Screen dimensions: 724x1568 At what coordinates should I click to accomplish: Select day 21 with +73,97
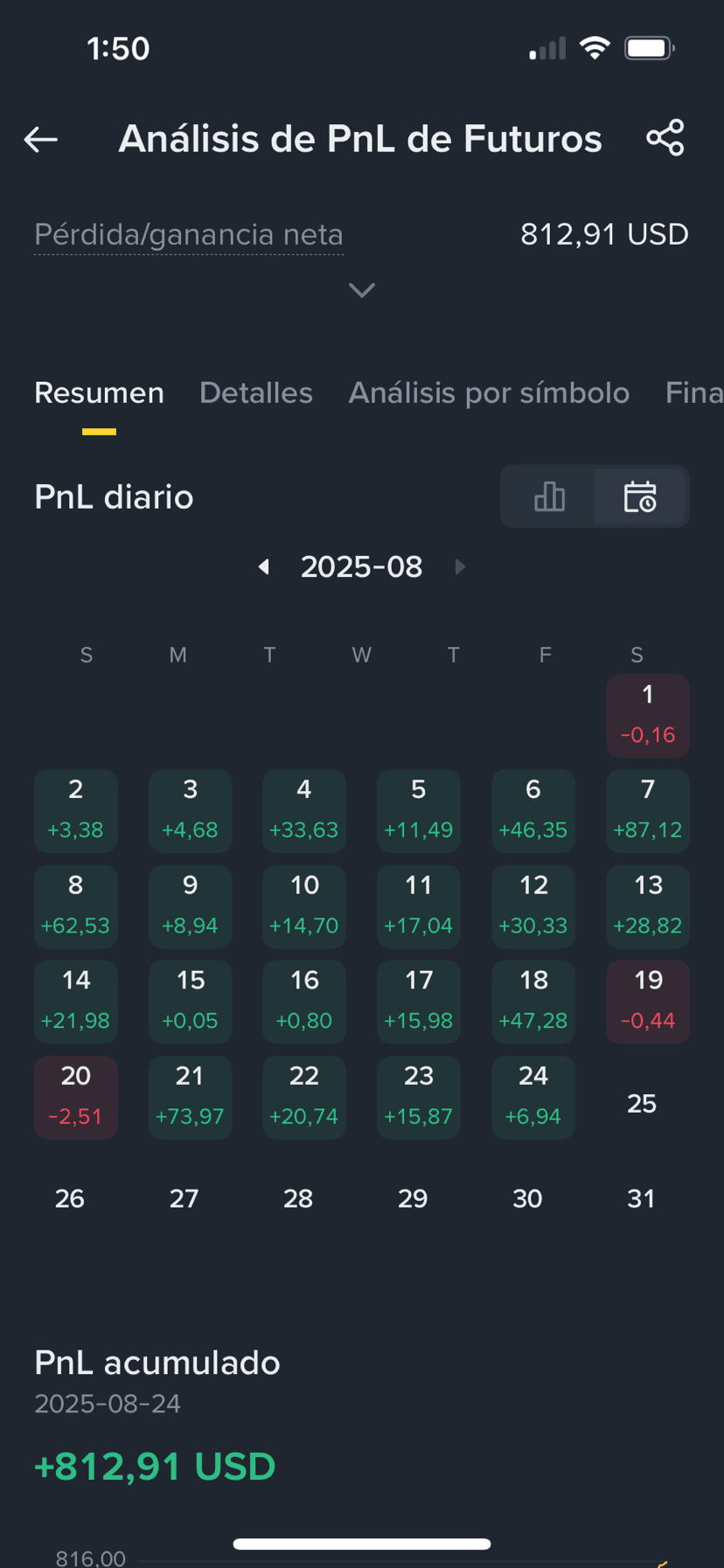tap(190, 1097)
